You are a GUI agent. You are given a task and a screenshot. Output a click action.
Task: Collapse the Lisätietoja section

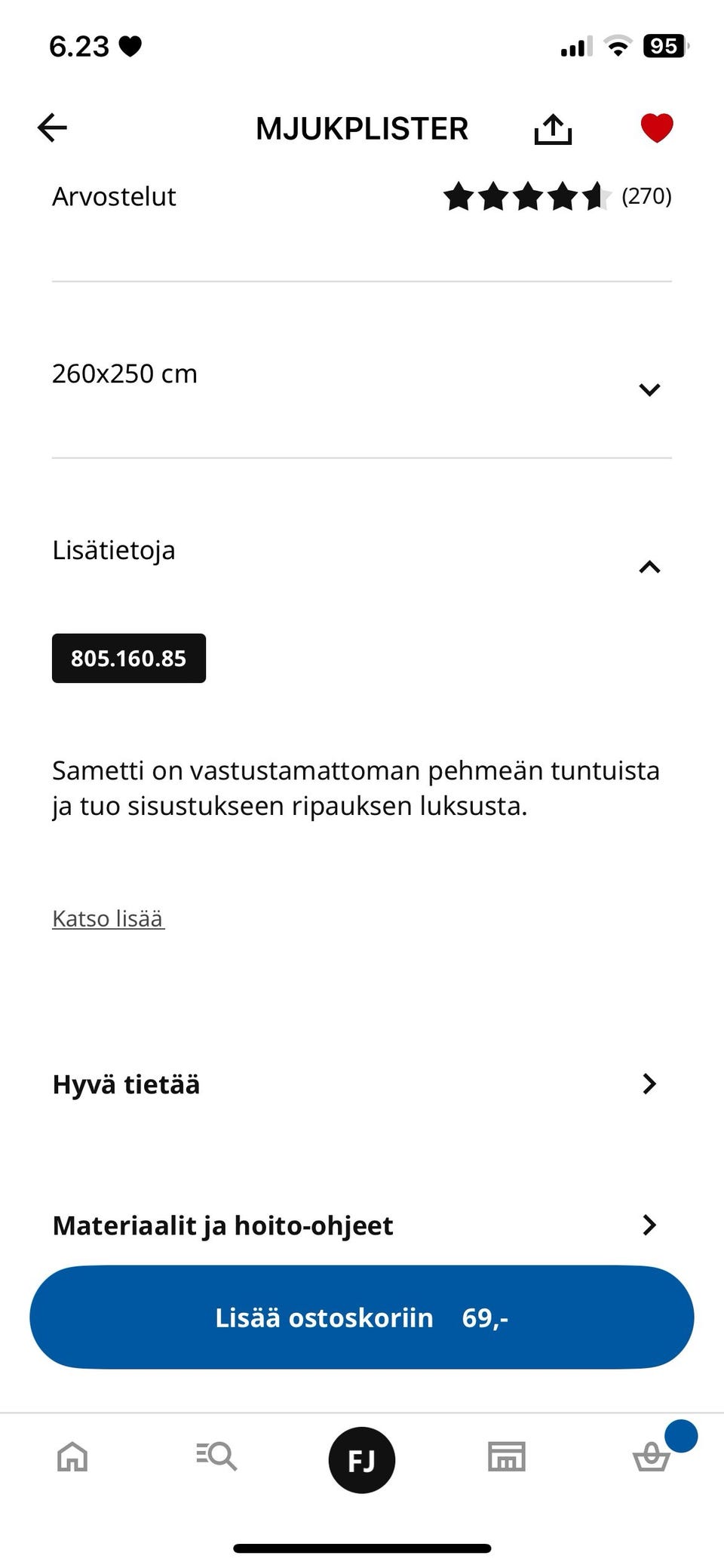tap(649, 567)
